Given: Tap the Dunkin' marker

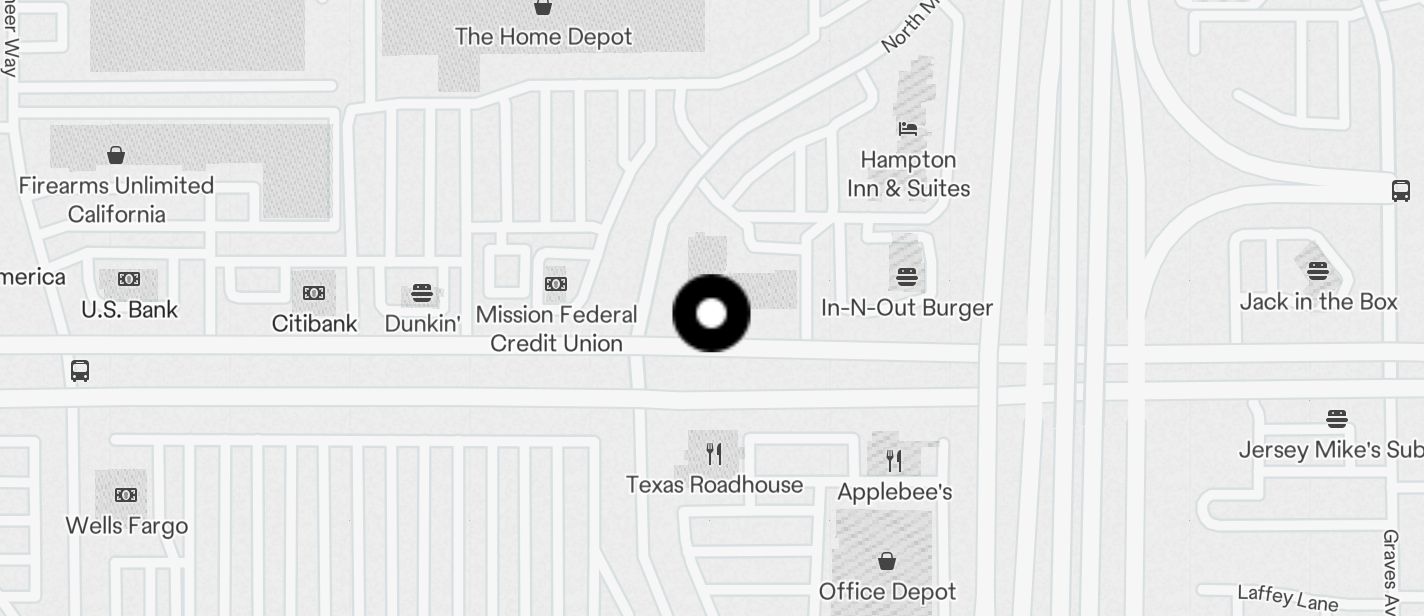Looking at the screenshot, I should click(422, 293).
